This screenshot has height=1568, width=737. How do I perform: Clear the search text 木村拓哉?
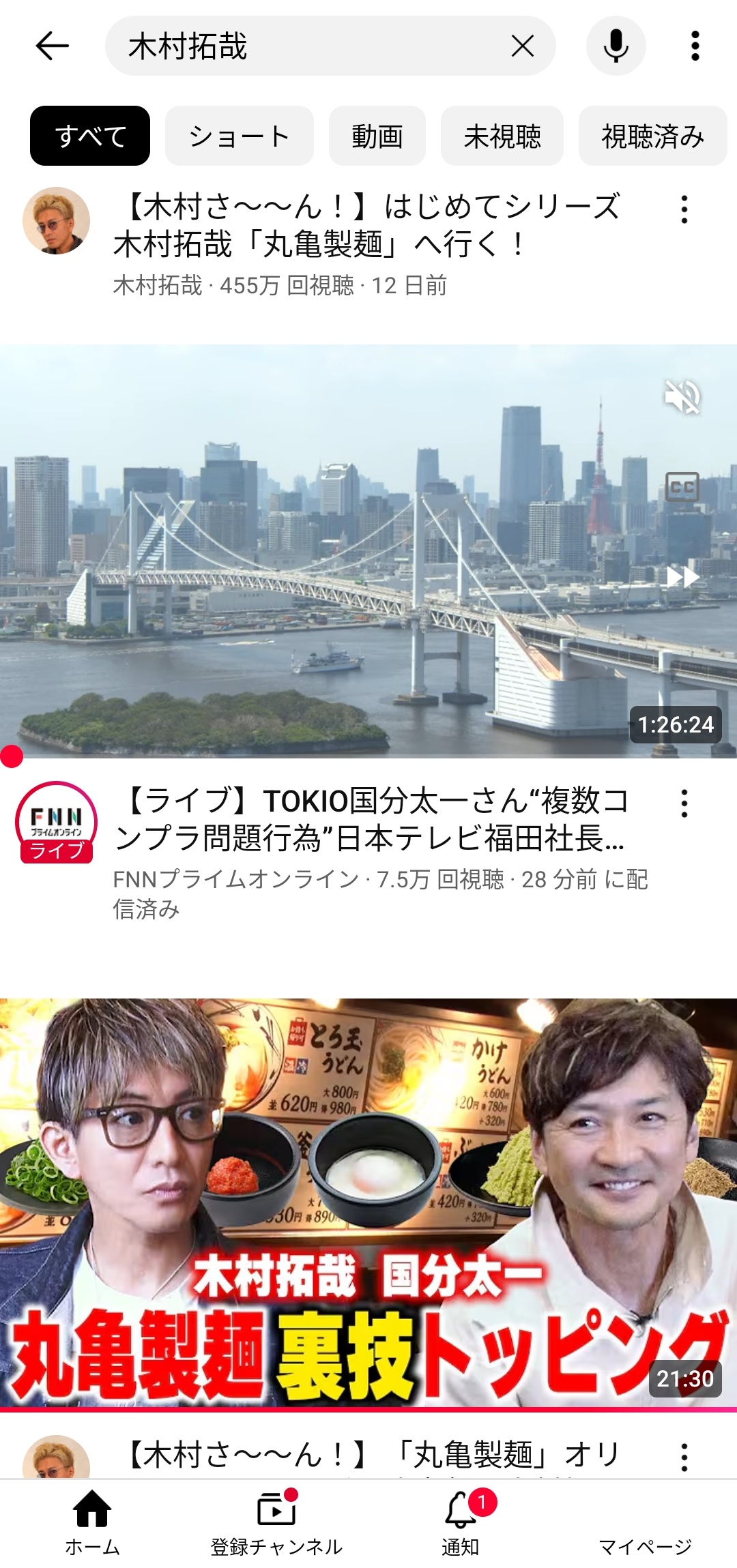pos(522,46)
